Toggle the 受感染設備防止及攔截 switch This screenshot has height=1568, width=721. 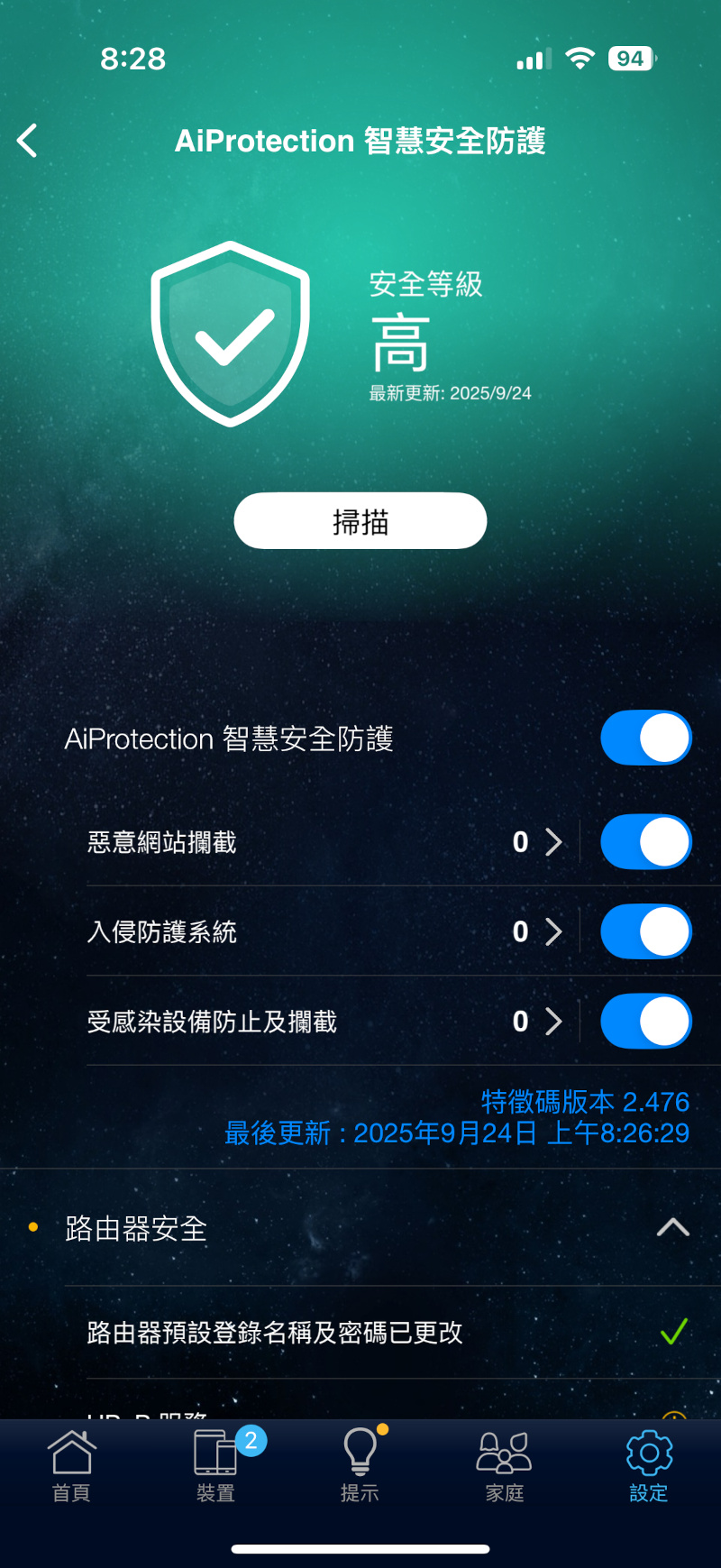[x=645, y=1022]
